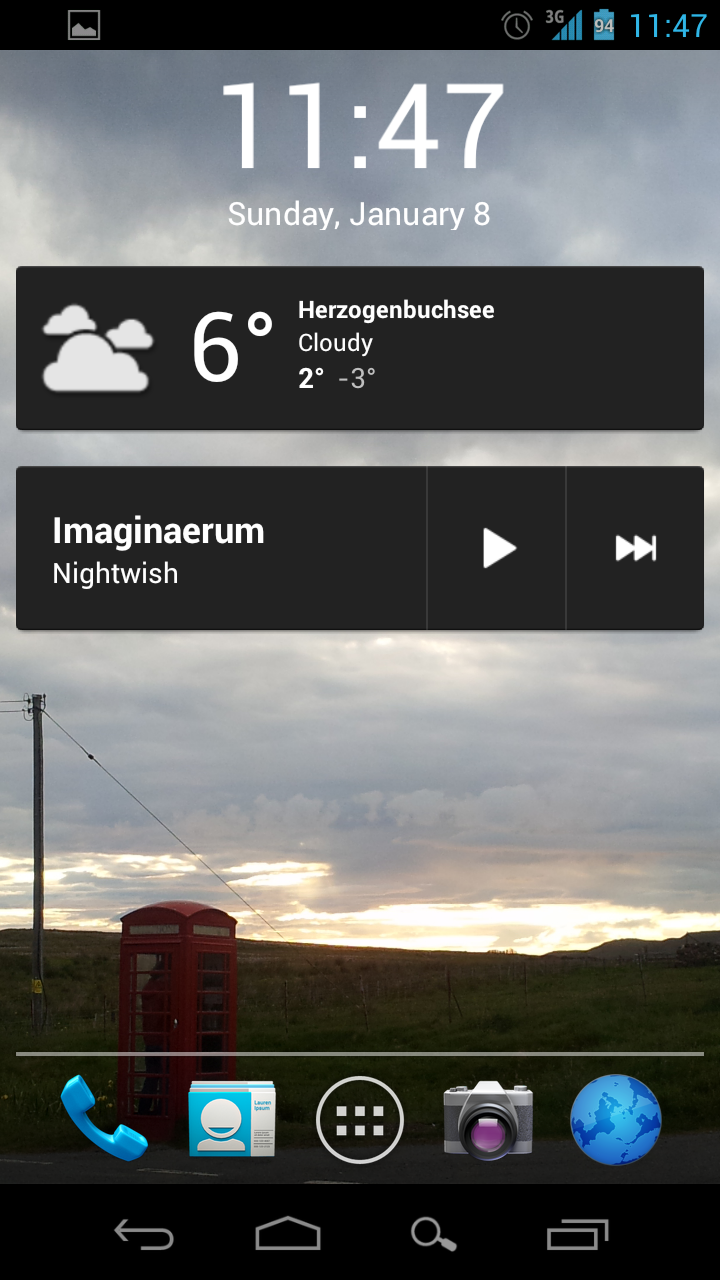
Task: Open the Contacts app
Action: point(232,1119)
